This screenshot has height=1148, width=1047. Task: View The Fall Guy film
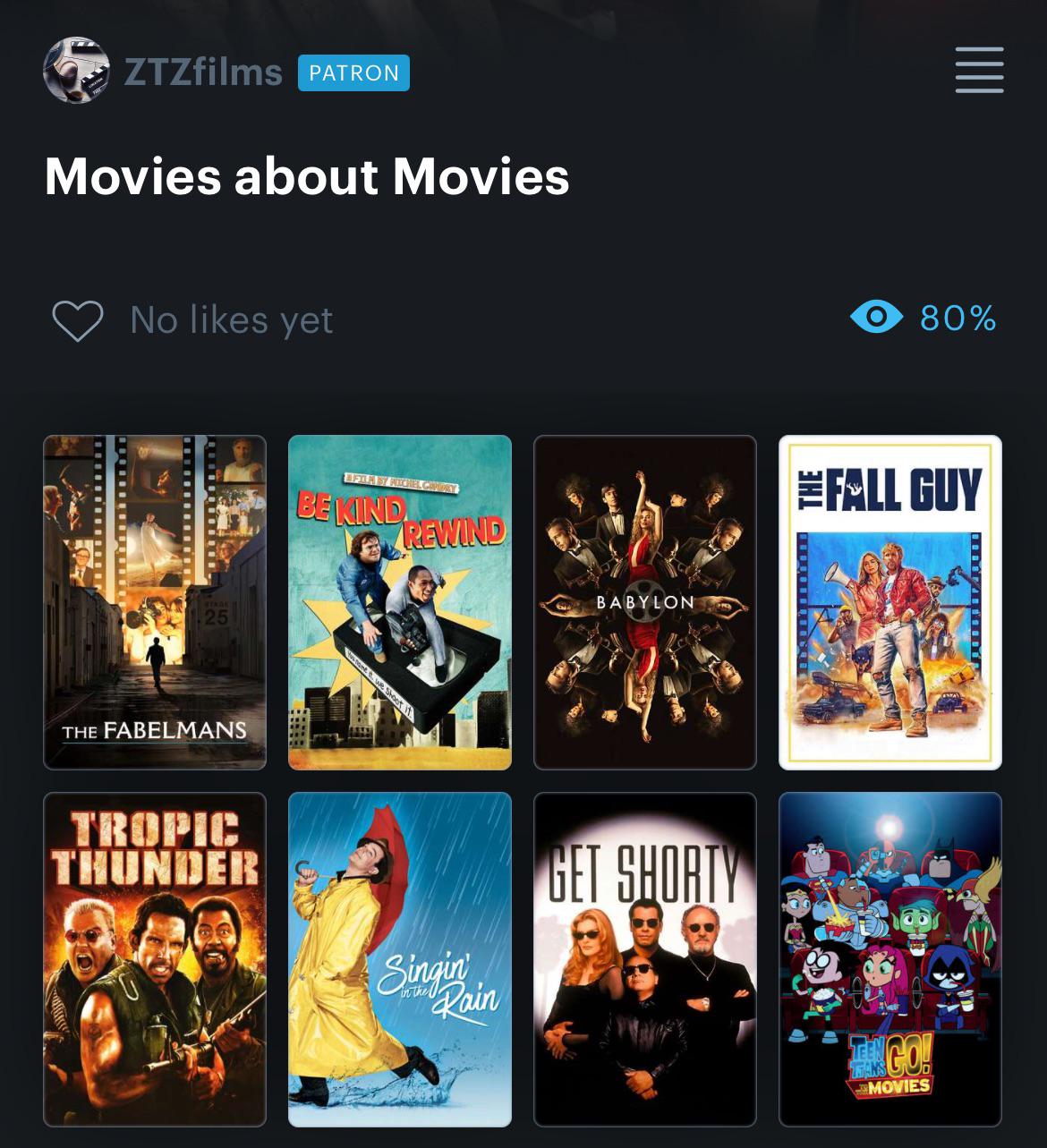tap(890, 602)
